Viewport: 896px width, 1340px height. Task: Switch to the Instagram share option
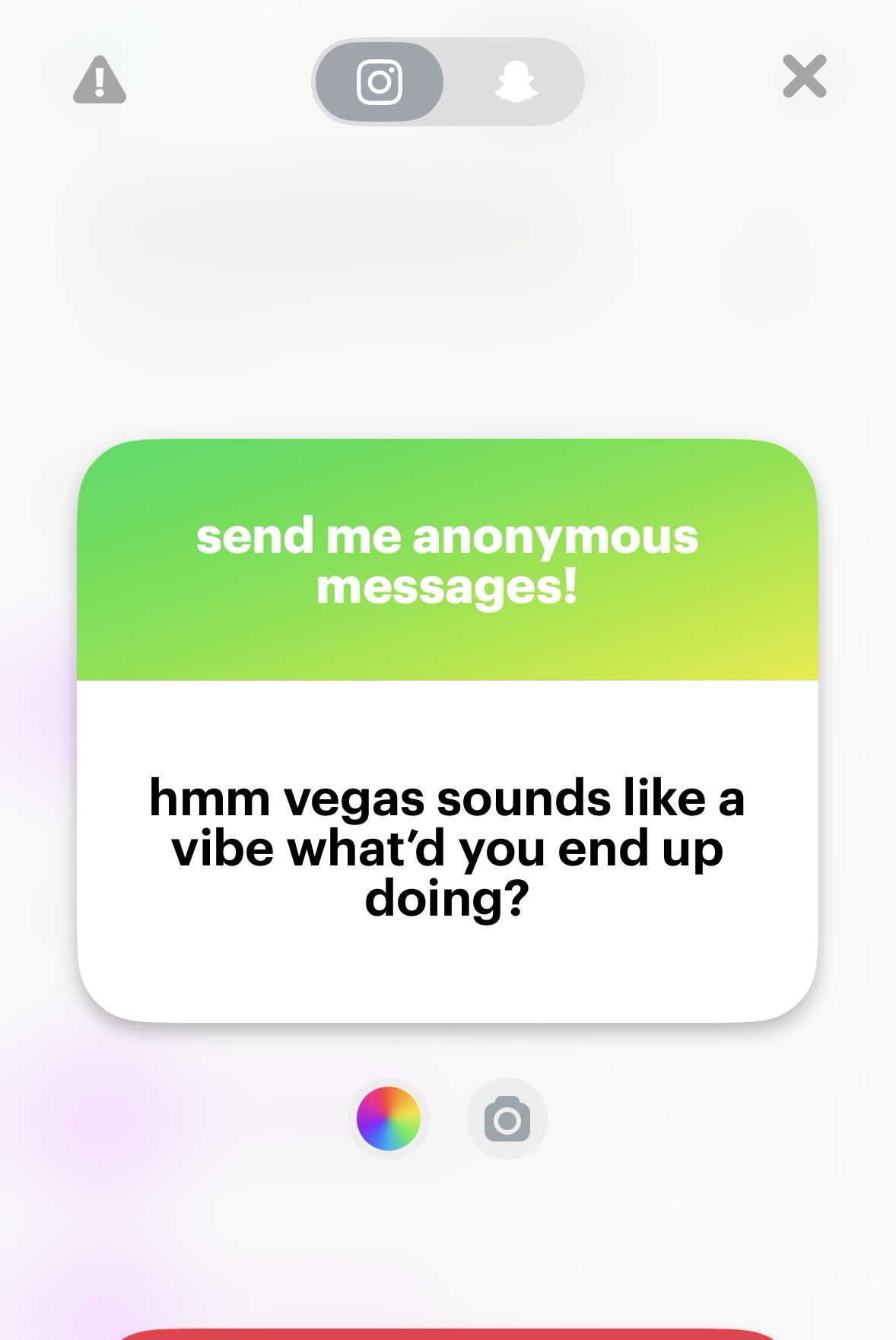pyautogui.click(x=379, y=81)
